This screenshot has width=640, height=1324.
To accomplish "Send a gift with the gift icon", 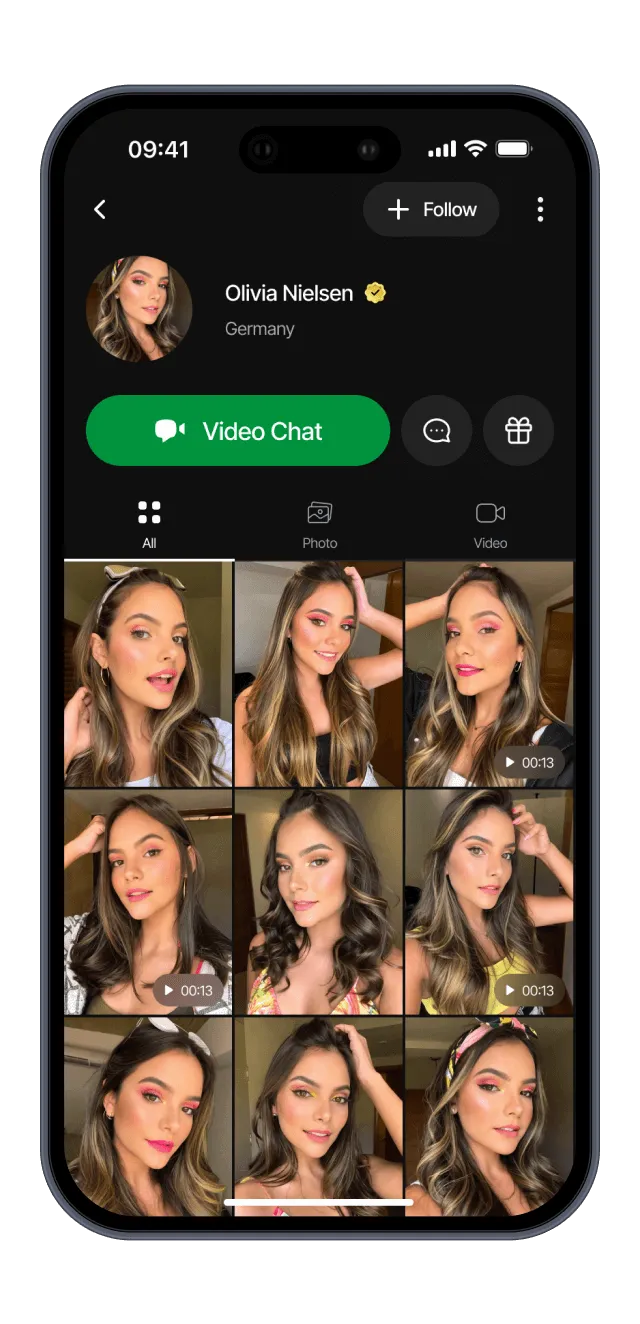I will click(x=518, y=431).
